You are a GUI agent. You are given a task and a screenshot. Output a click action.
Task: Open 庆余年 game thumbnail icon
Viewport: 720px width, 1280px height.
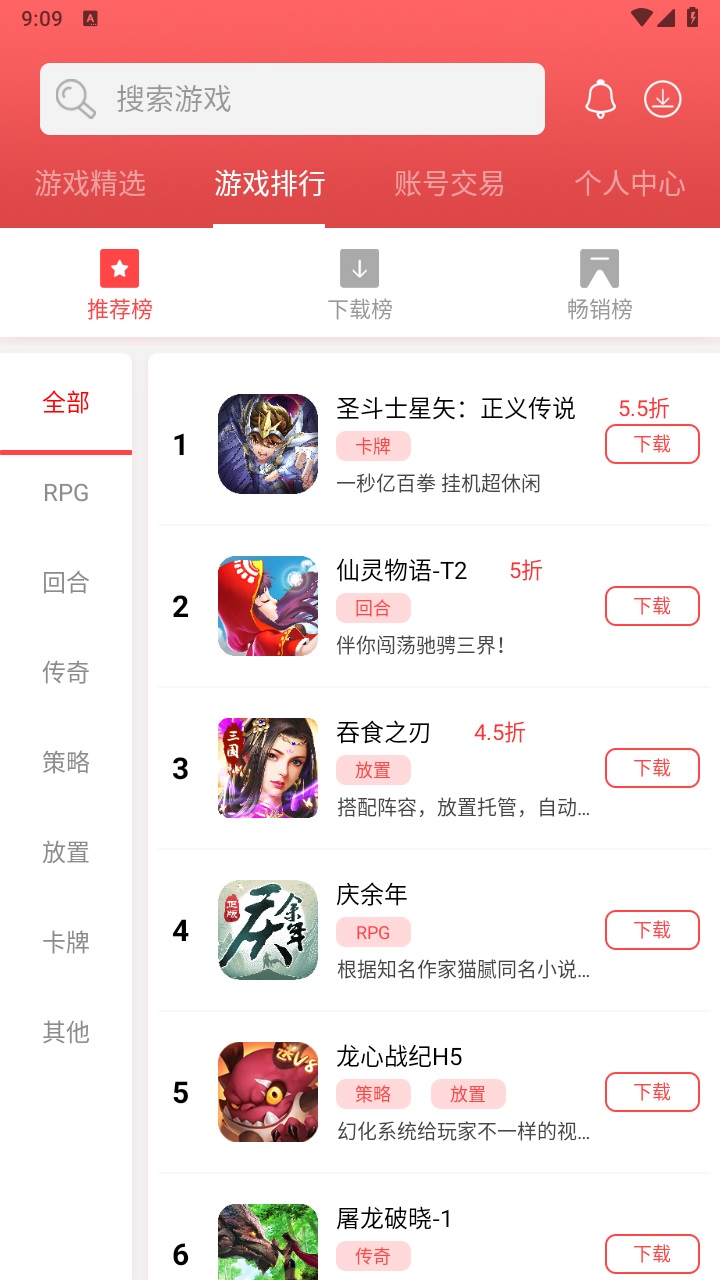pyautogui.click(x=267, y=929)
